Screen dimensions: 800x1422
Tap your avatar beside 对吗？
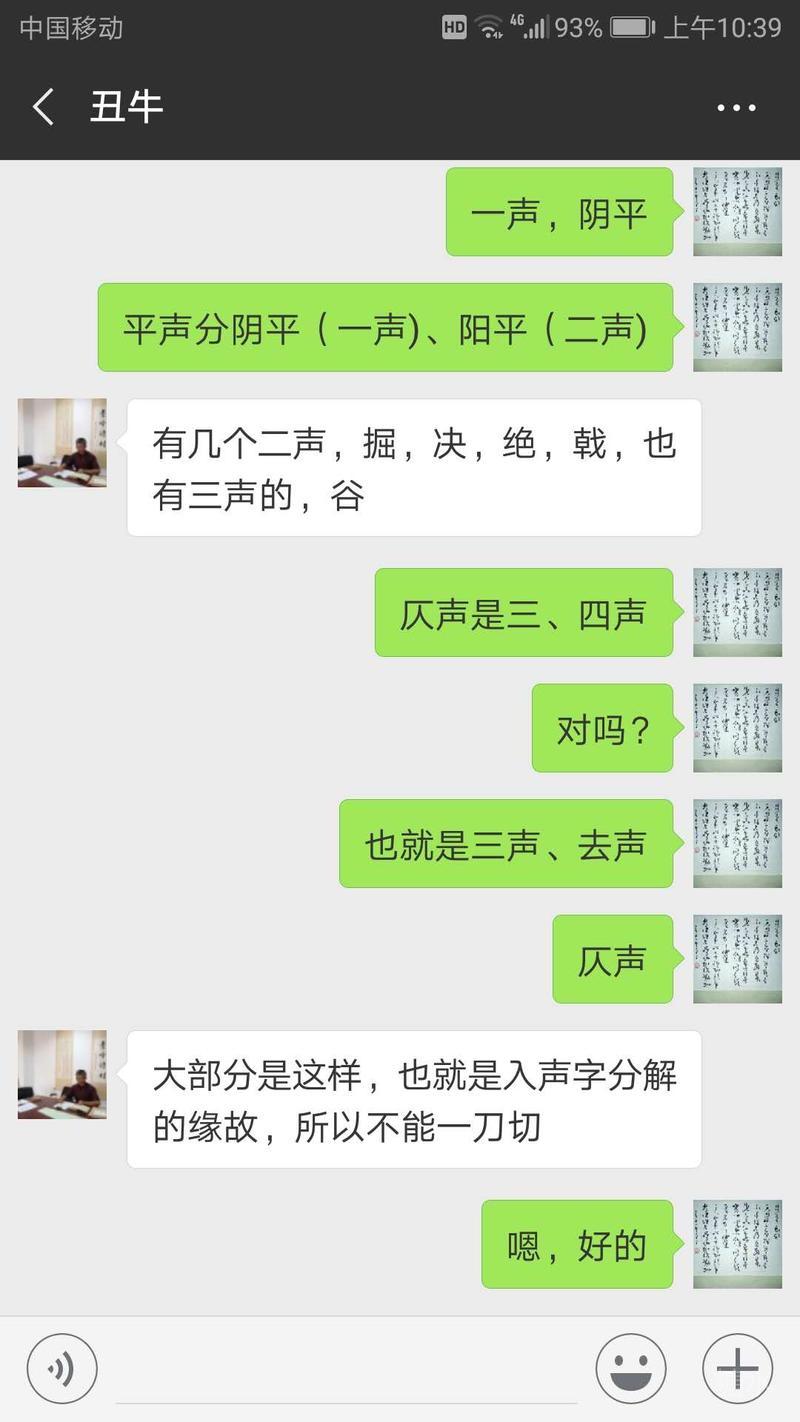[737, 728]
